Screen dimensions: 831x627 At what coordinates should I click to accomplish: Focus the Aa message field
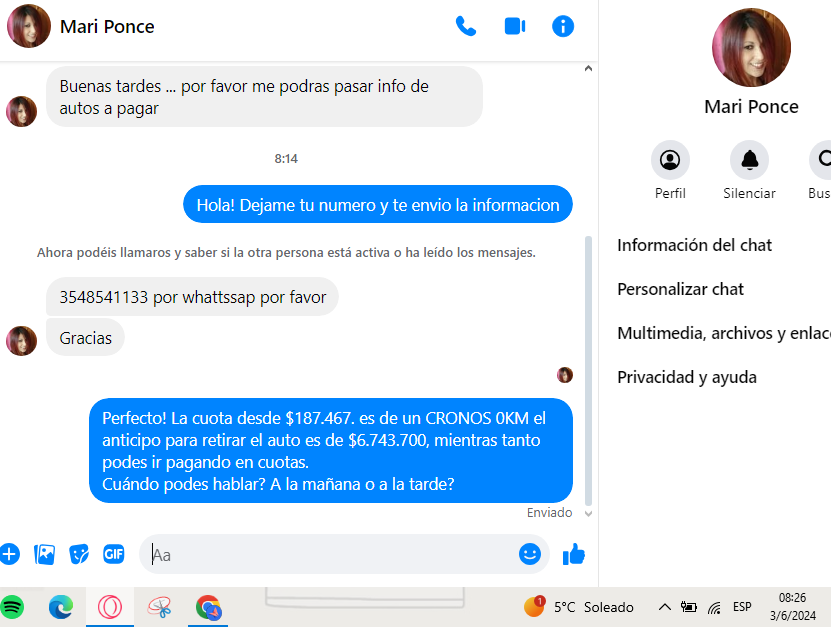click(330, 554)
